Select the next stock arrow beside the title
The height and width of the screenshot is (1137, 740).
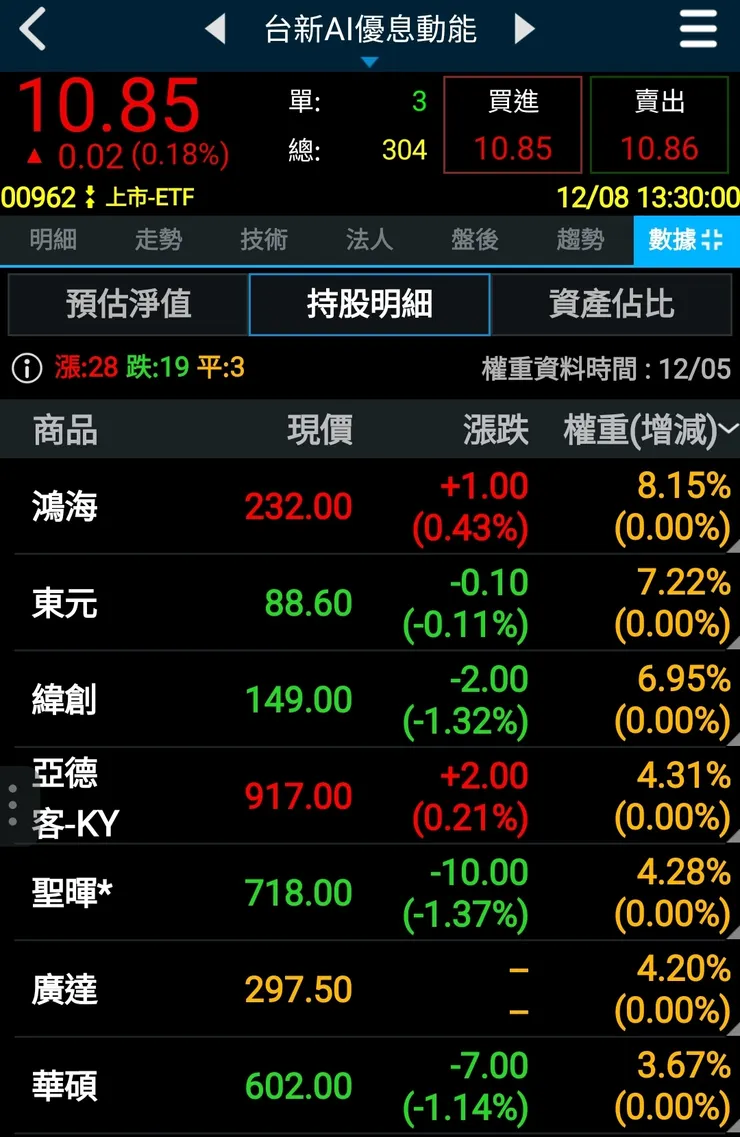point(524,29)
